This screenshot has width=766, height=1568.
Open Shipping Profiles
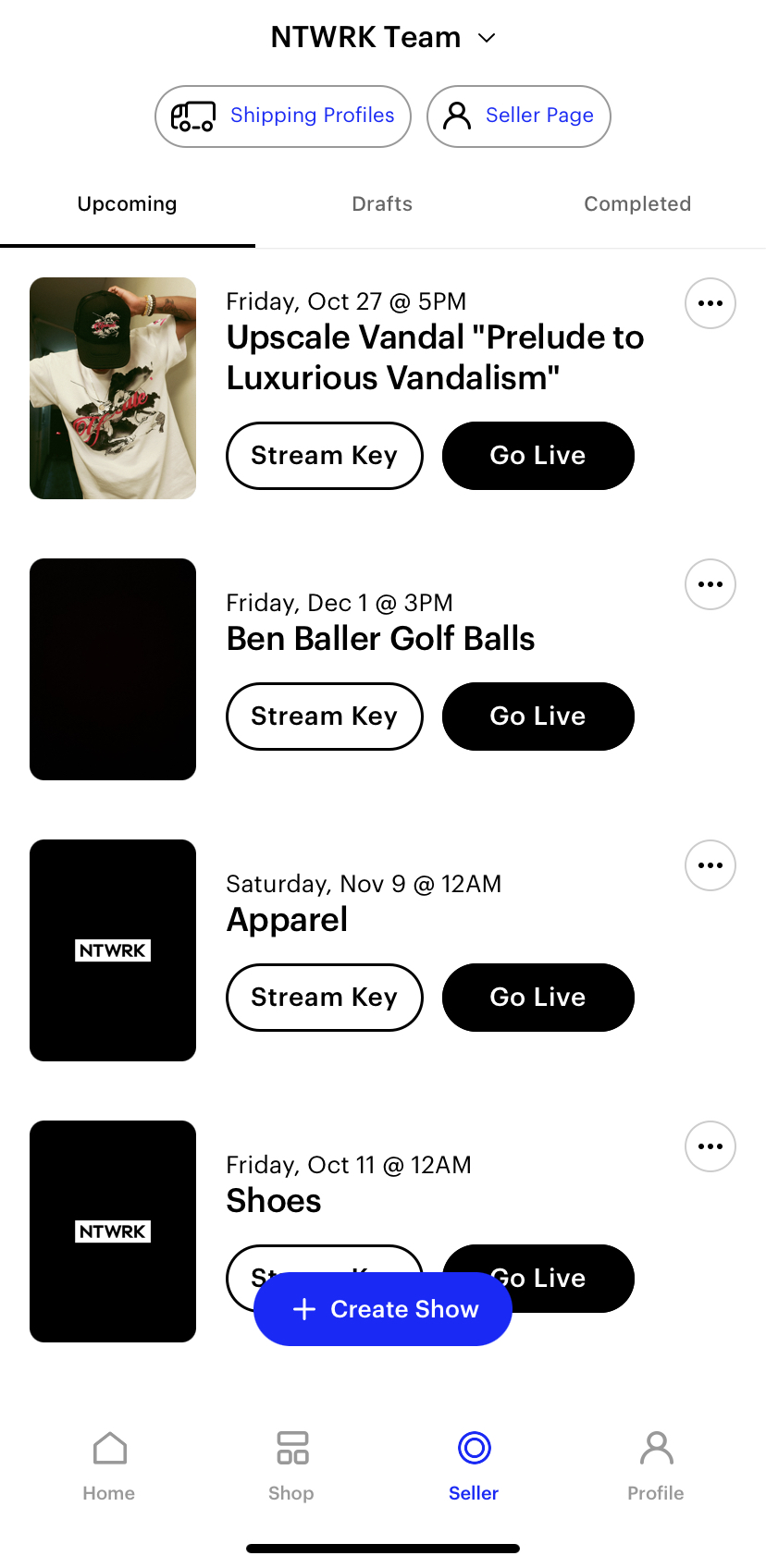[x=312, y=116]
